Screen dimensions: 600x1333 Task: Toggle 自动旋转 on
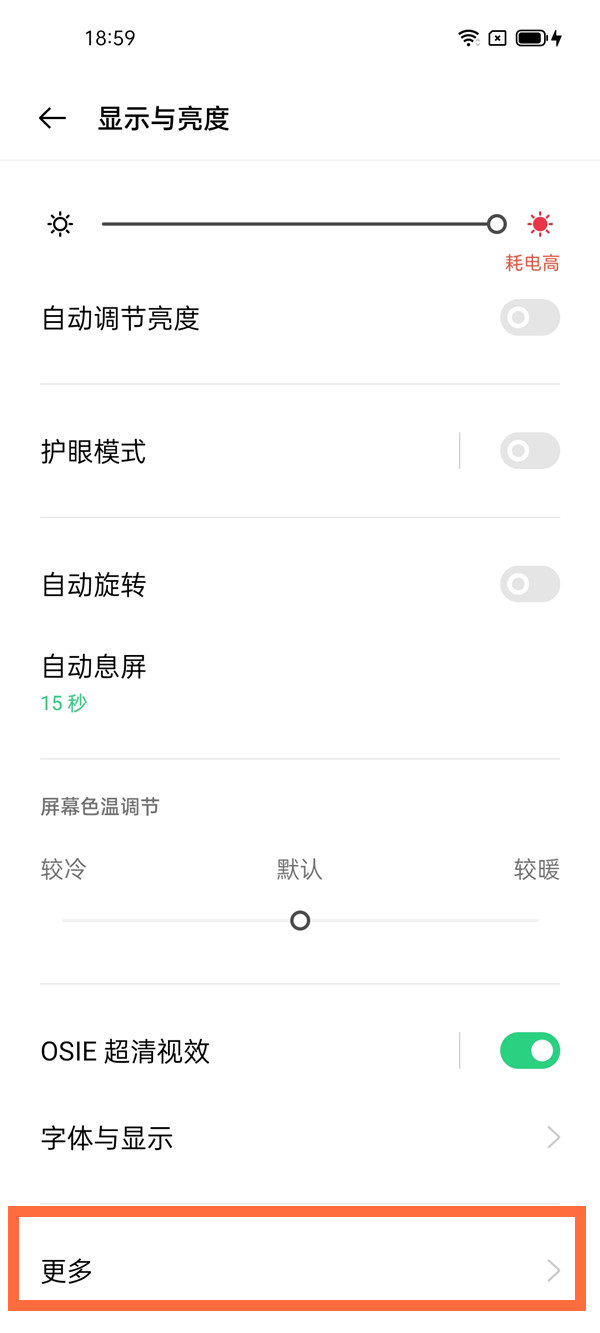tap(529, 584)
